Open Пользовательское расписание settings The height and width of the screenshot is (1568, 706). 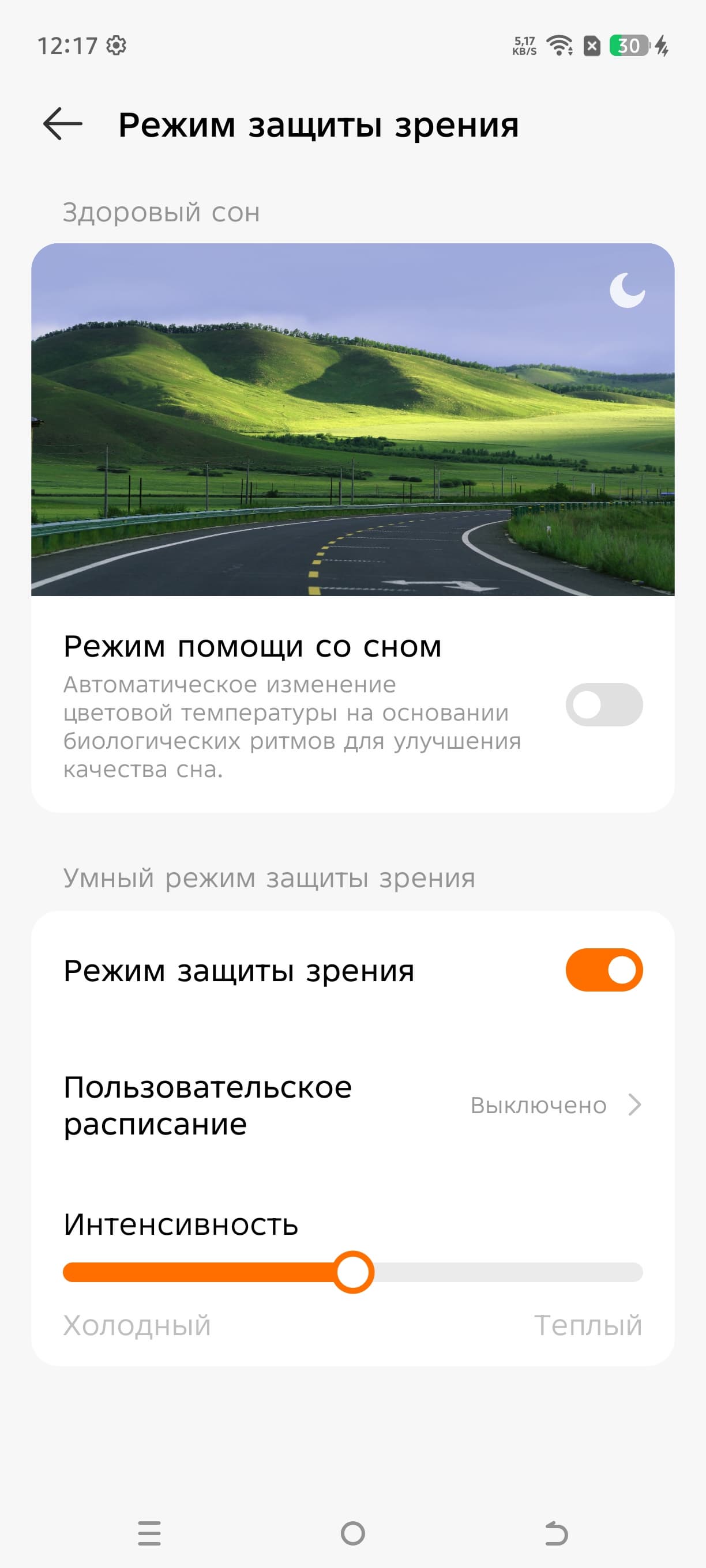point(352,1105)
